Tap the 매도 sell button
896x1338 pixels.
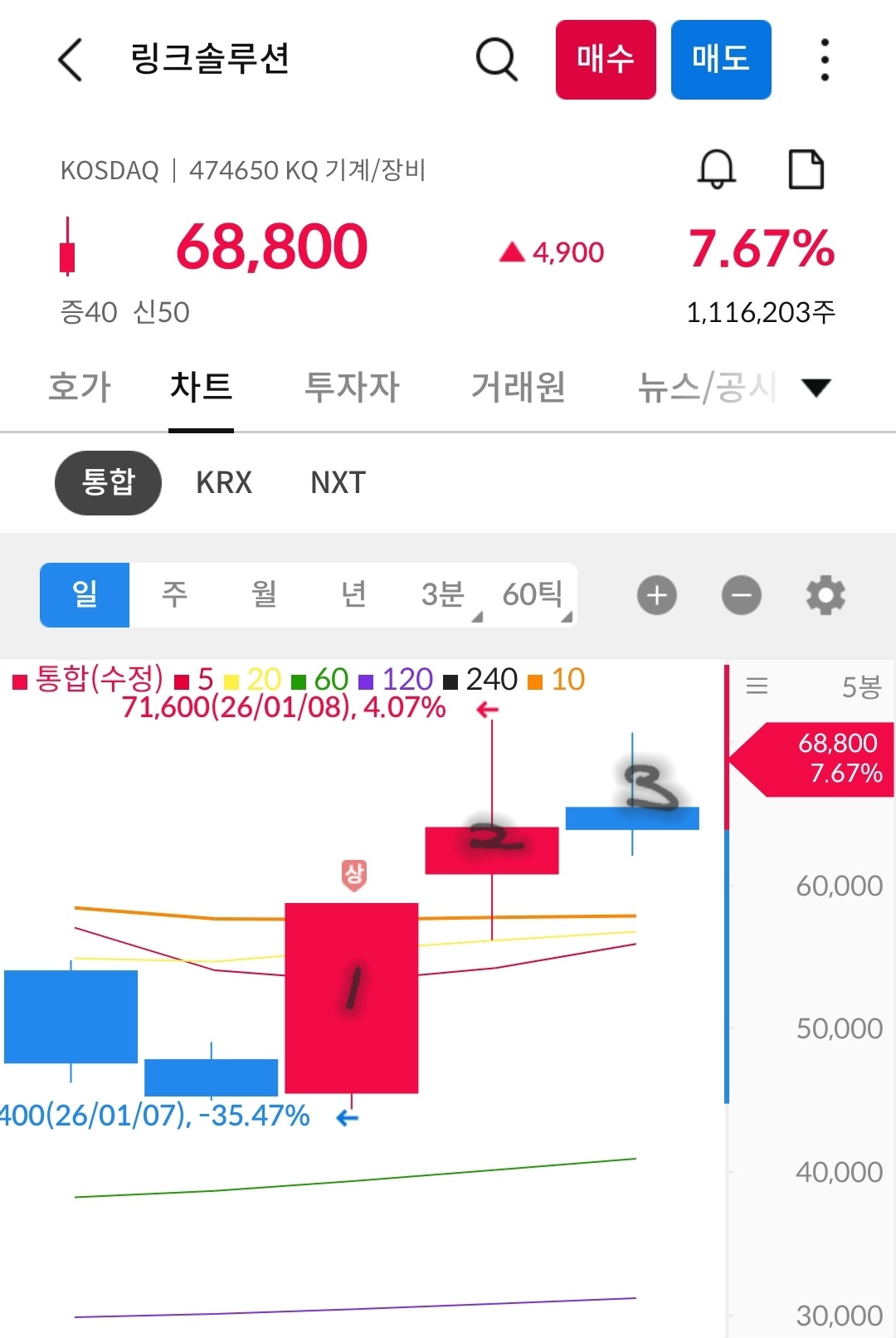721,60
